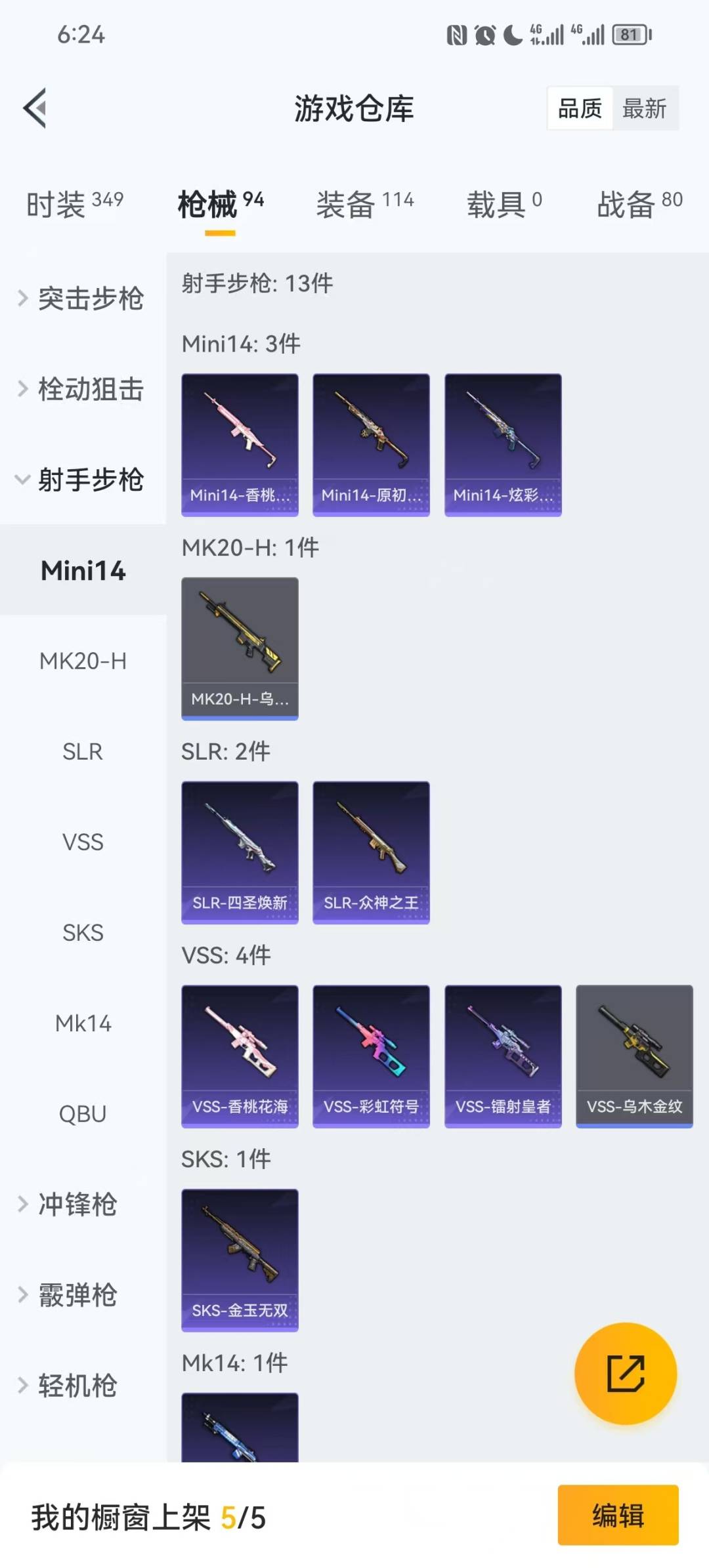Sort warehouse by 品质

coord(580,108)
